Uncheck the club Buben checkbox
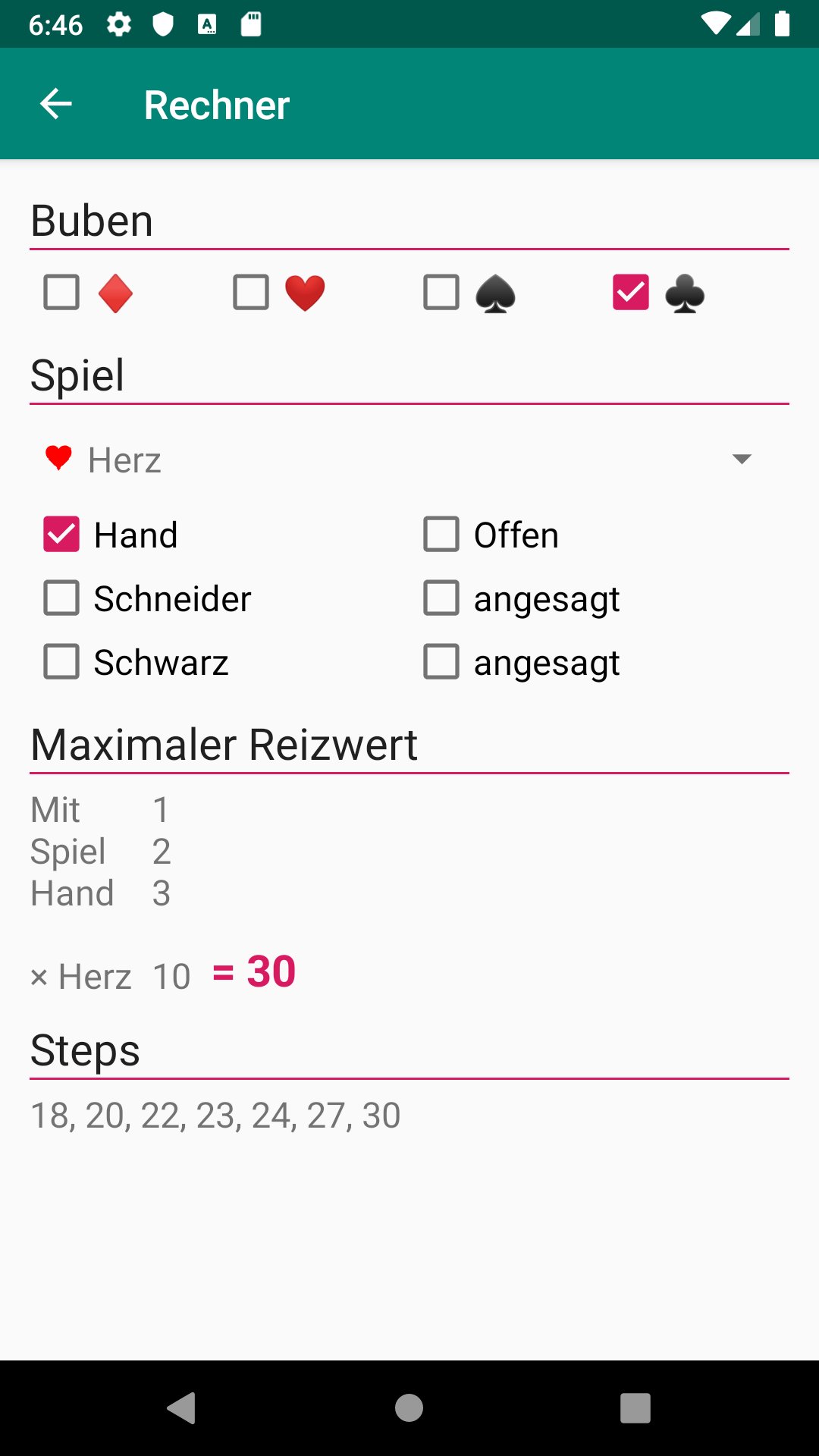This screenshot has width=819, height=1456. click(x=631, y=293)
